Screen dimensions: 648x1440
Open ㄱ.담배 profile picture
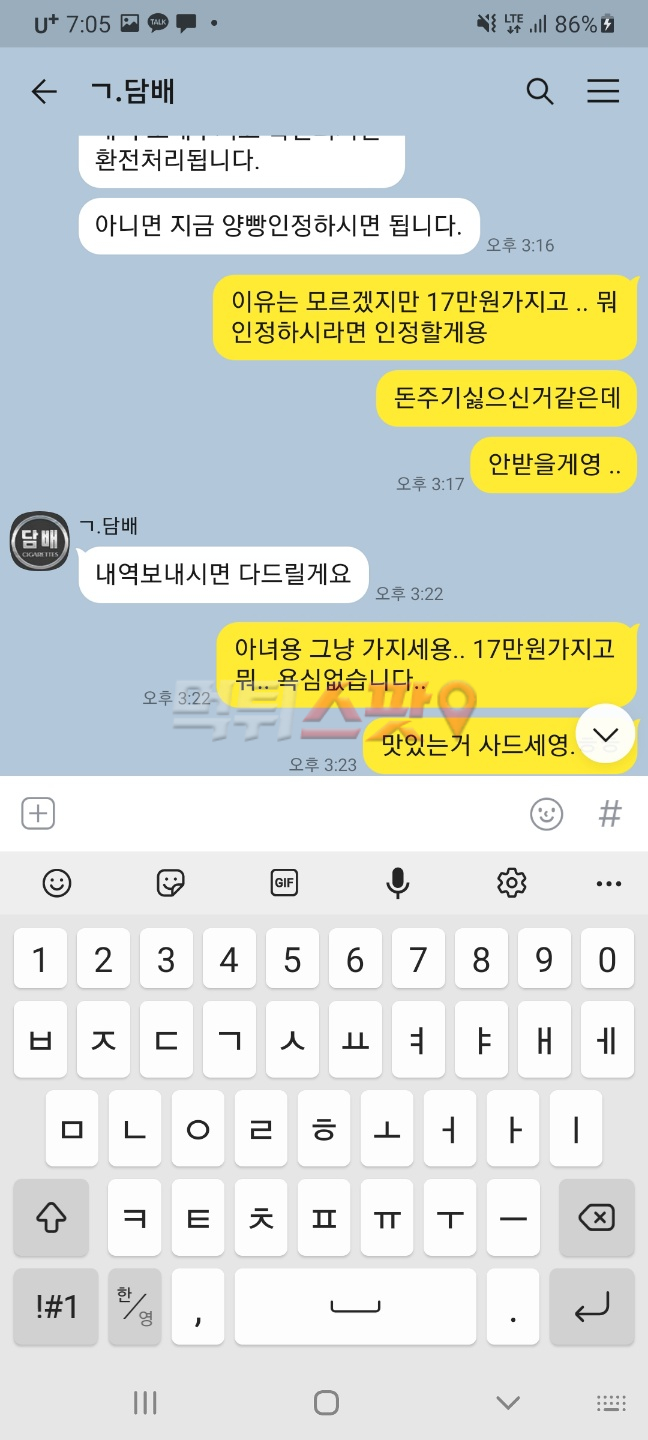click(x=40, y=541)
